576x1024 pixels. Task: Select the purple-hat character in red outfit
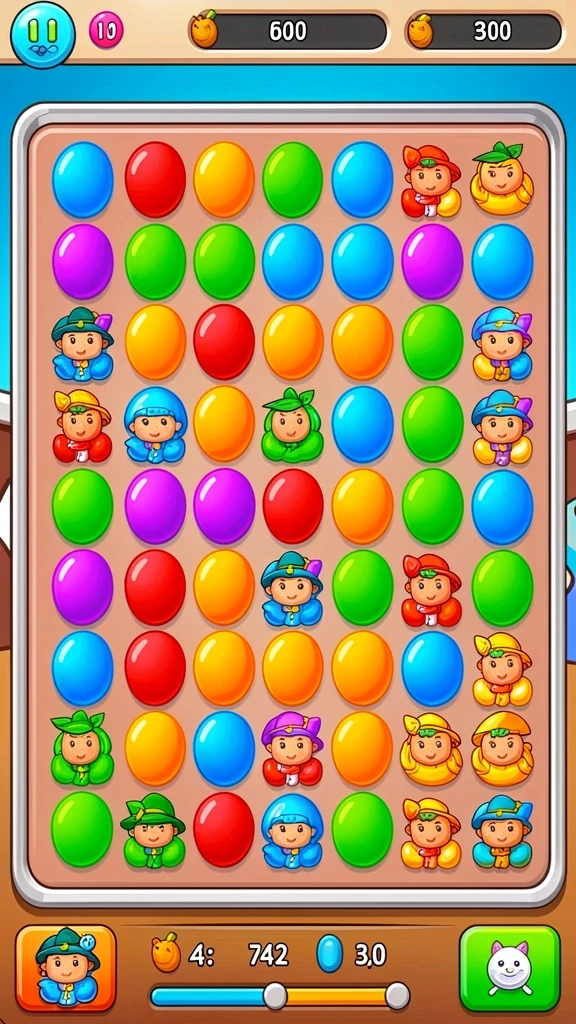[x=293, y=748]
